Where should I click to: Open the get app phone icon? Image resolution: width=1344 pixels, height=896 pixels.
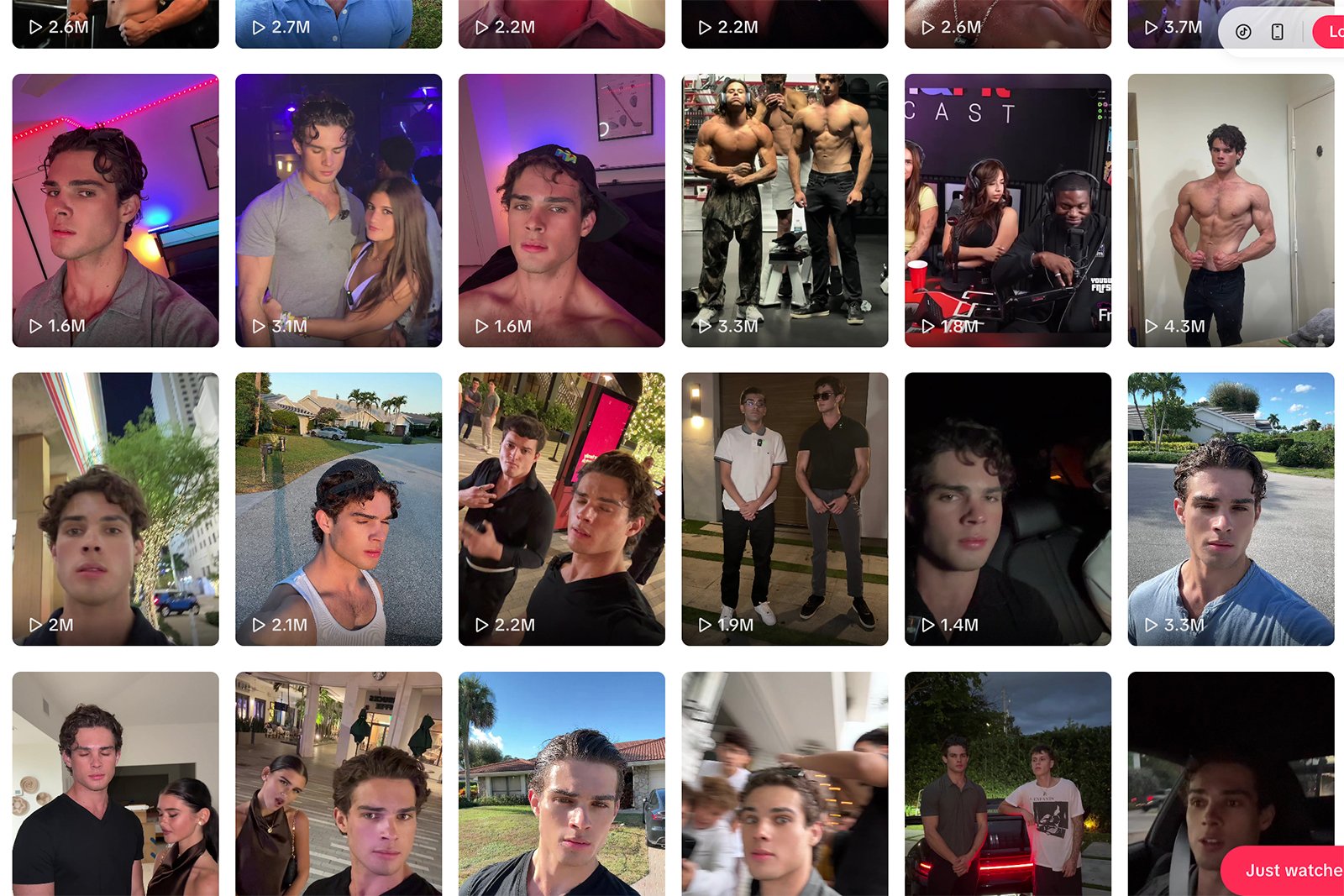tap(1277, 32)
